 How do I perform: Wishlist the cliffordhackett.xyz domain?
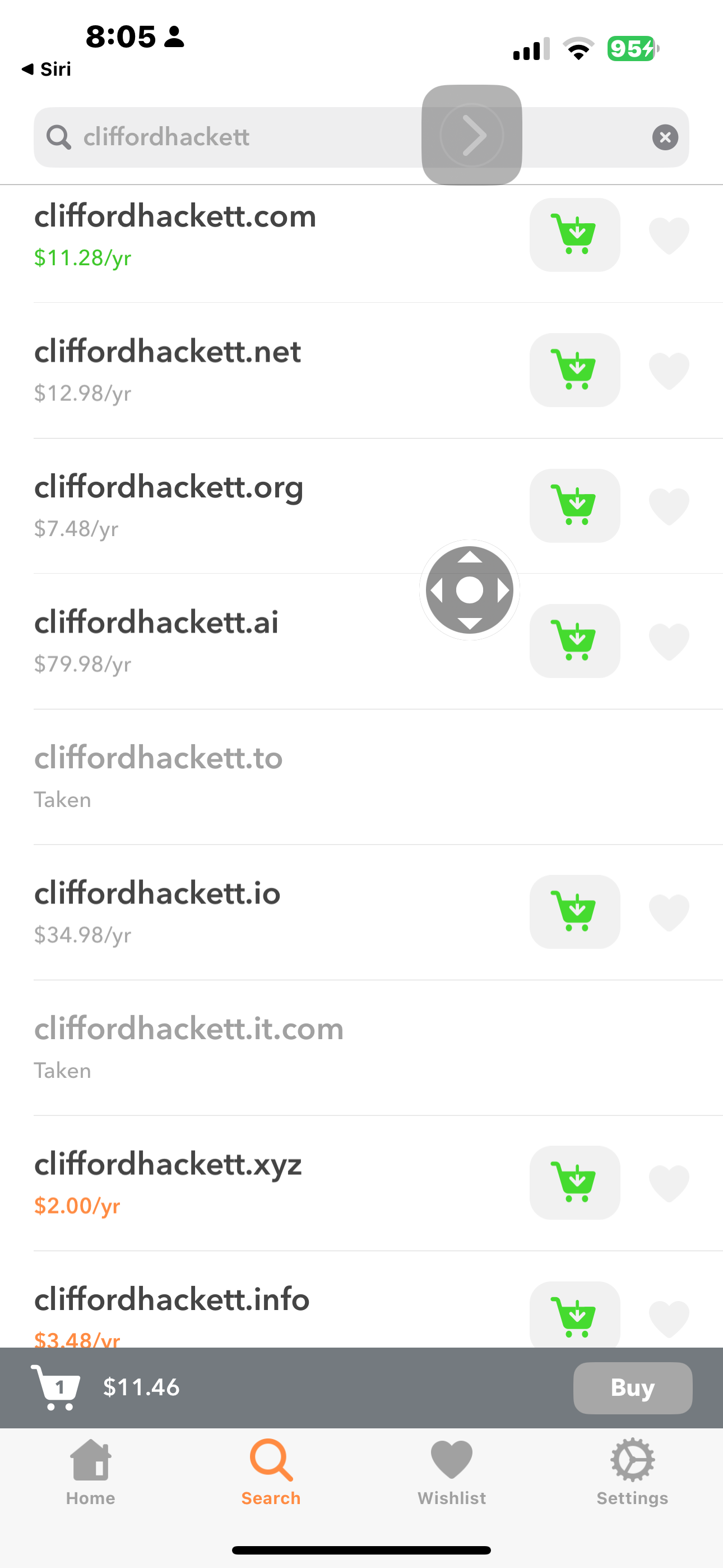coord(669,1183)
